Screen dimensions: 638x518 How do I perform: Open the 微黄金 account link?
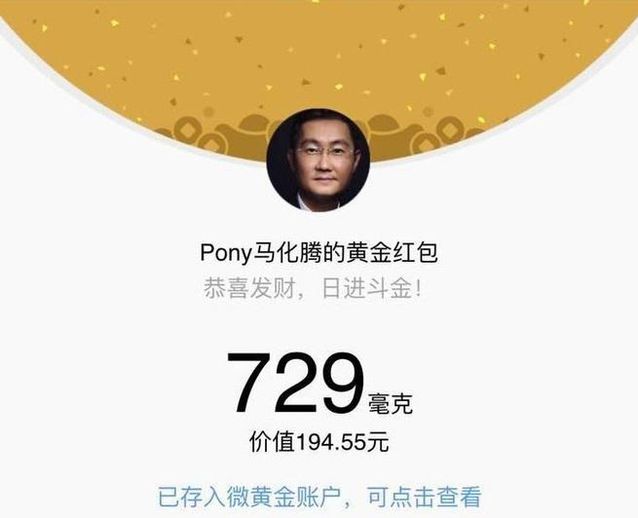coord(319,496)
